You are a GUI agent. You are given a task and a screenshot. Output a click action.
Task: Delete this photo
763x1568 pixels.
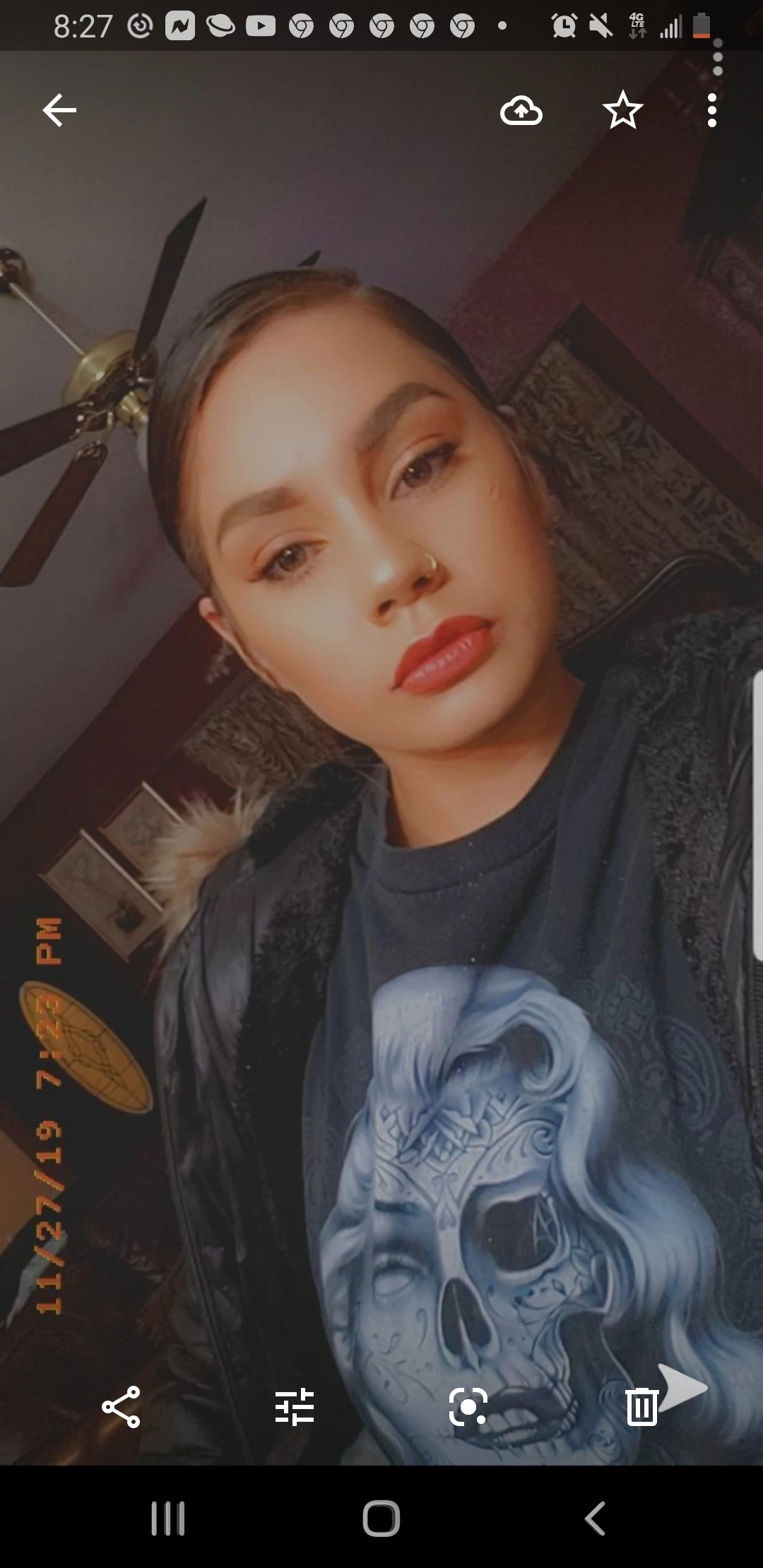pos(641,1407)
